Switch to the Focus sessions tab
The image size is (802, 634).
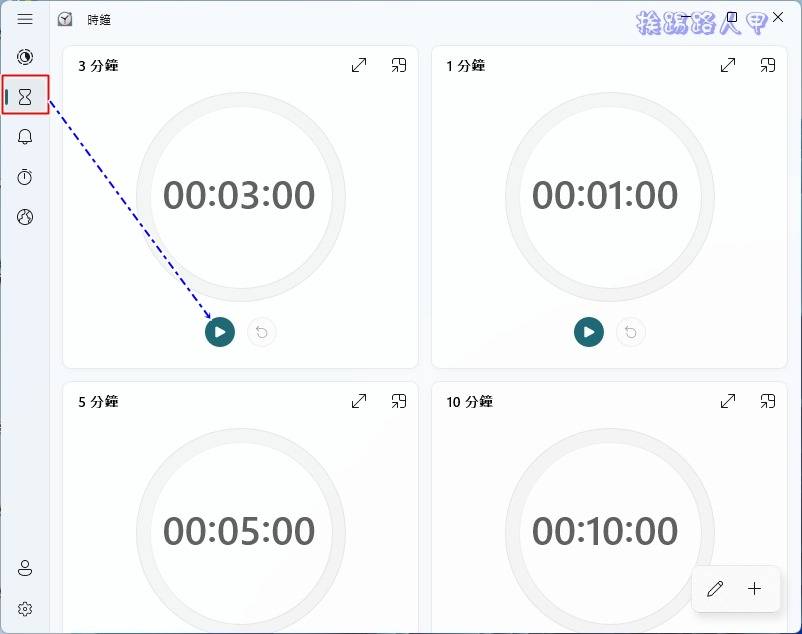pos(25,57)
